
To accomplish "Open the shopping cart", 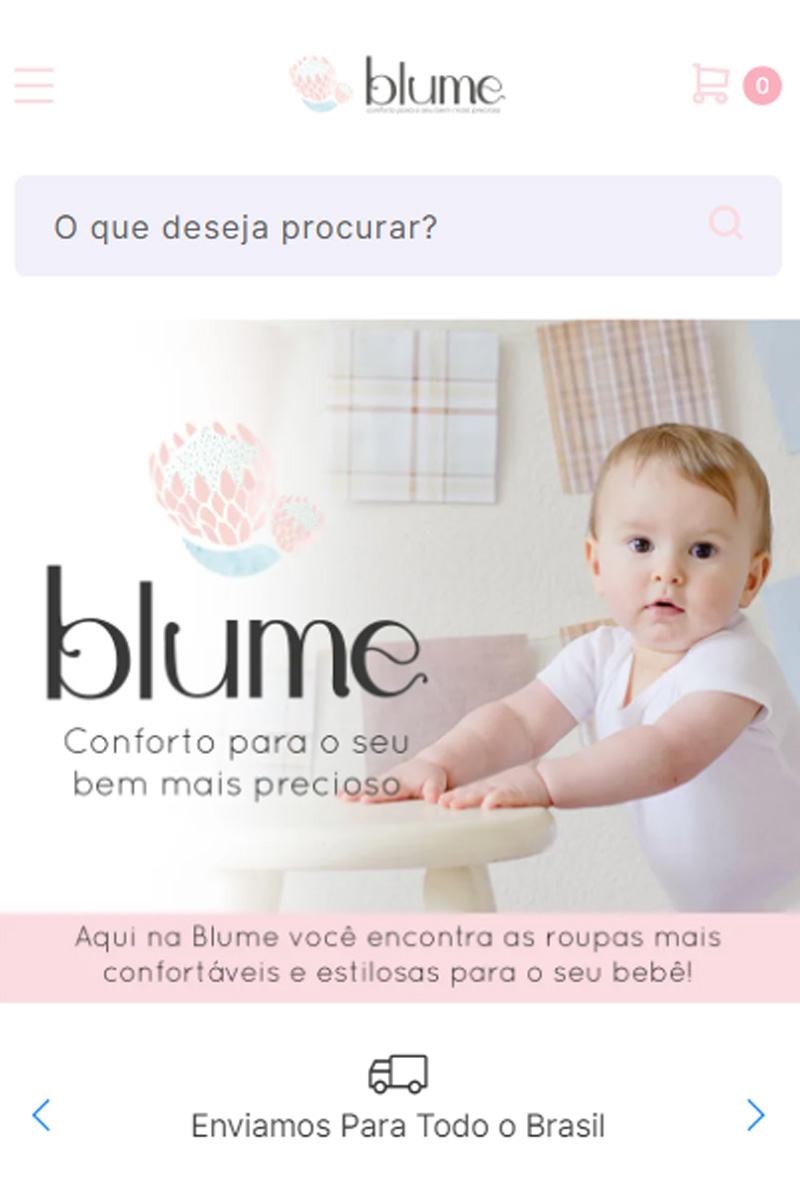I will click(711, 84).
